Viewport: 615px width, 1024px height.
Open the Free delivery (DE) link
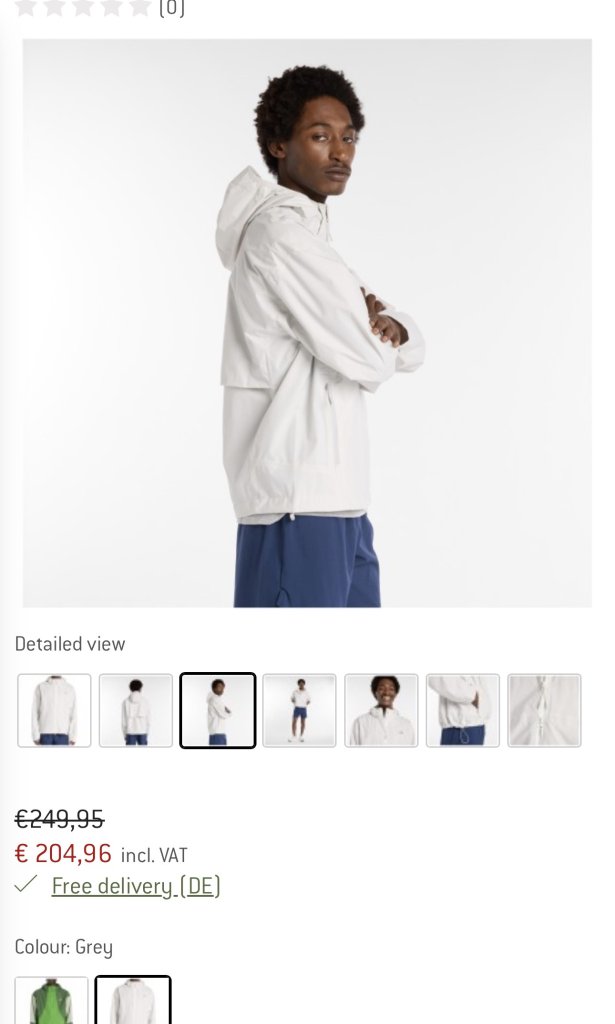click(x=136, y=886)
